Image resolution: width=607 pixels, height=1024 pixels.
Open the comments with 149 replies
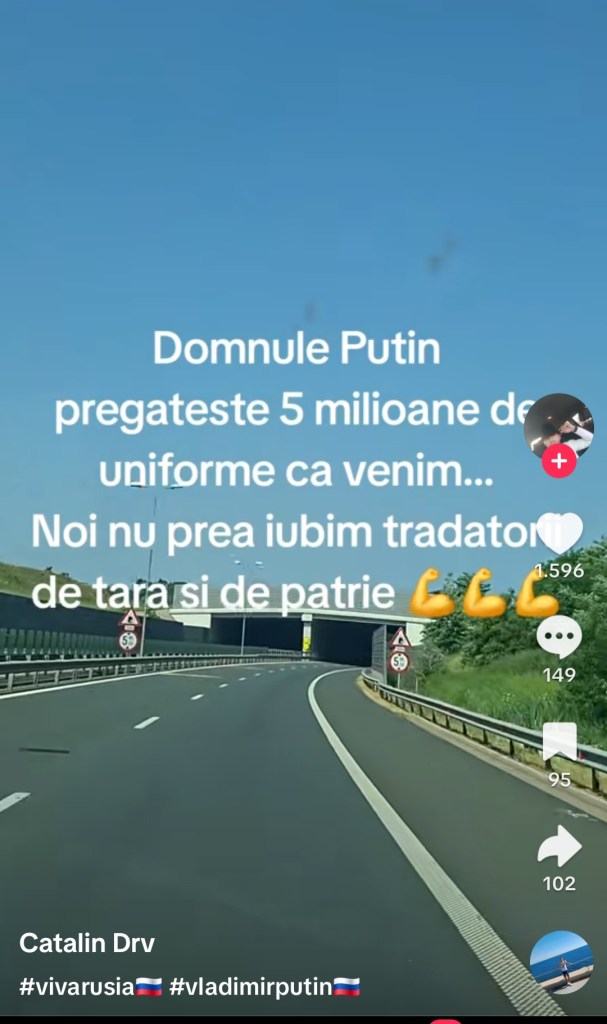click(559, 637)
